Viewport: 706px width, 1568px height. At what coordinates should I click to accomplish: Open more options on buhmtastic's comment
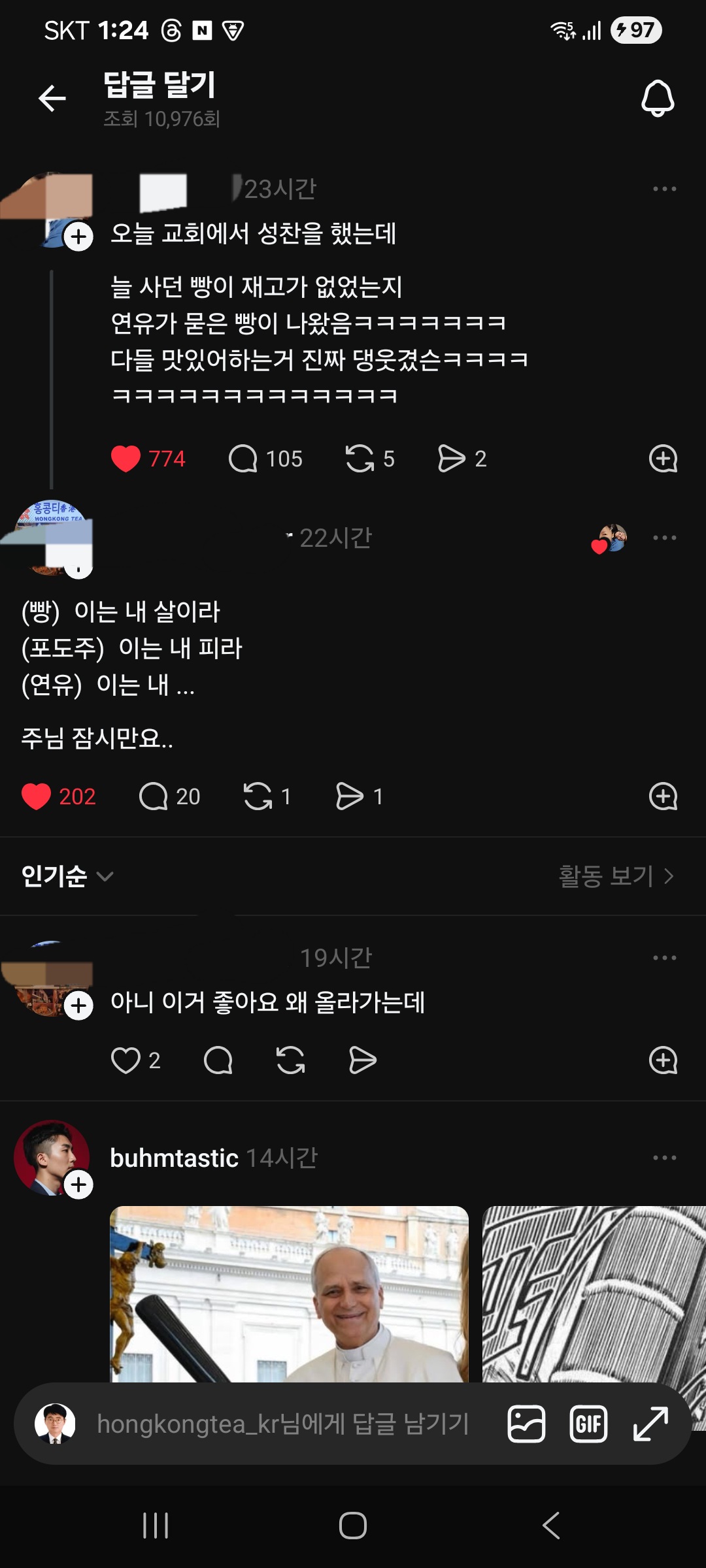point(664,1158)
